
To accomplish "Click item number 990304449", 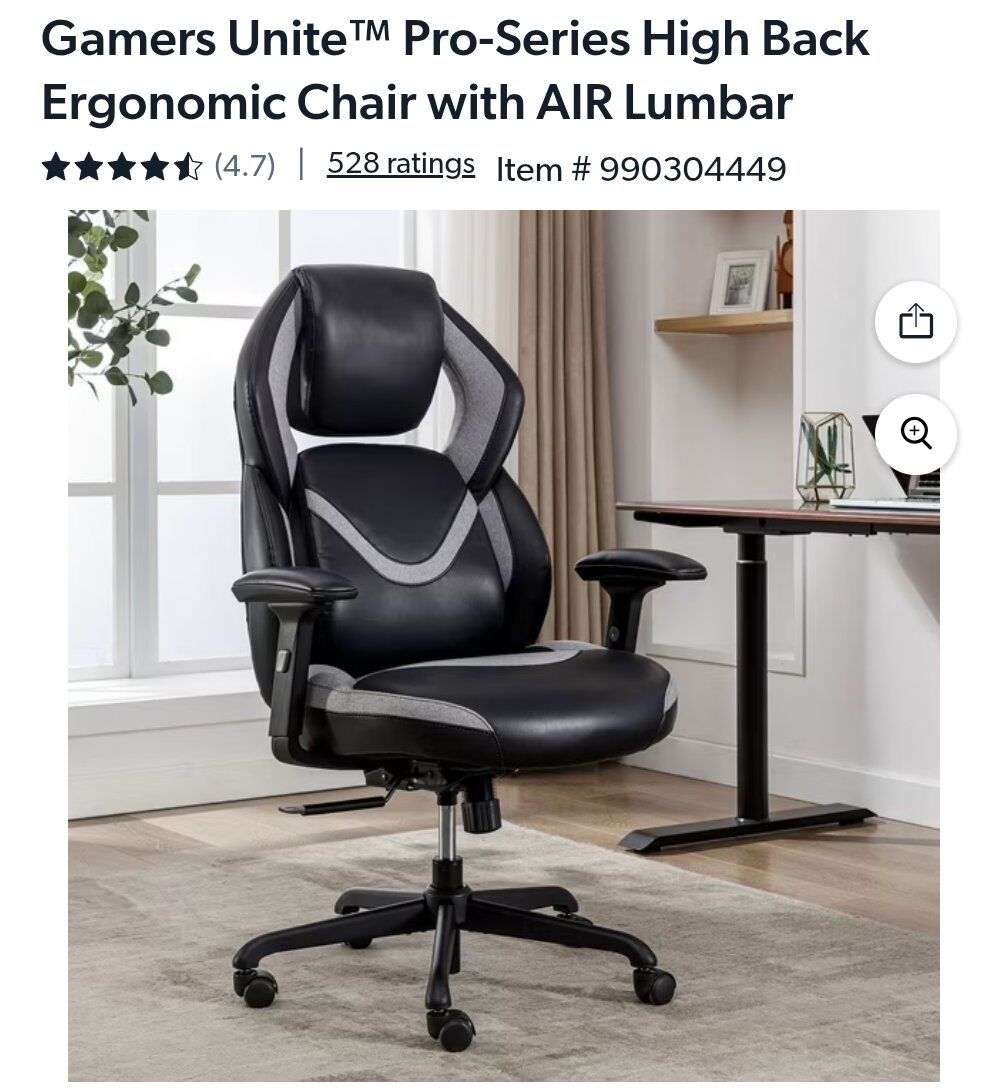I will click(x=640, y=165).
